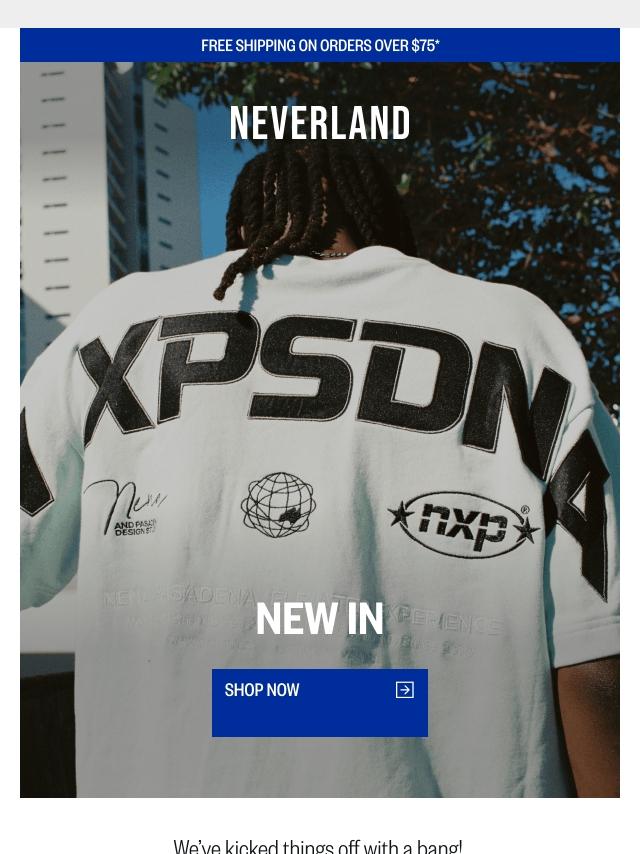Open the free shipping banner
The width and height of the screenshot is (640, 854).
coord(320,45)
